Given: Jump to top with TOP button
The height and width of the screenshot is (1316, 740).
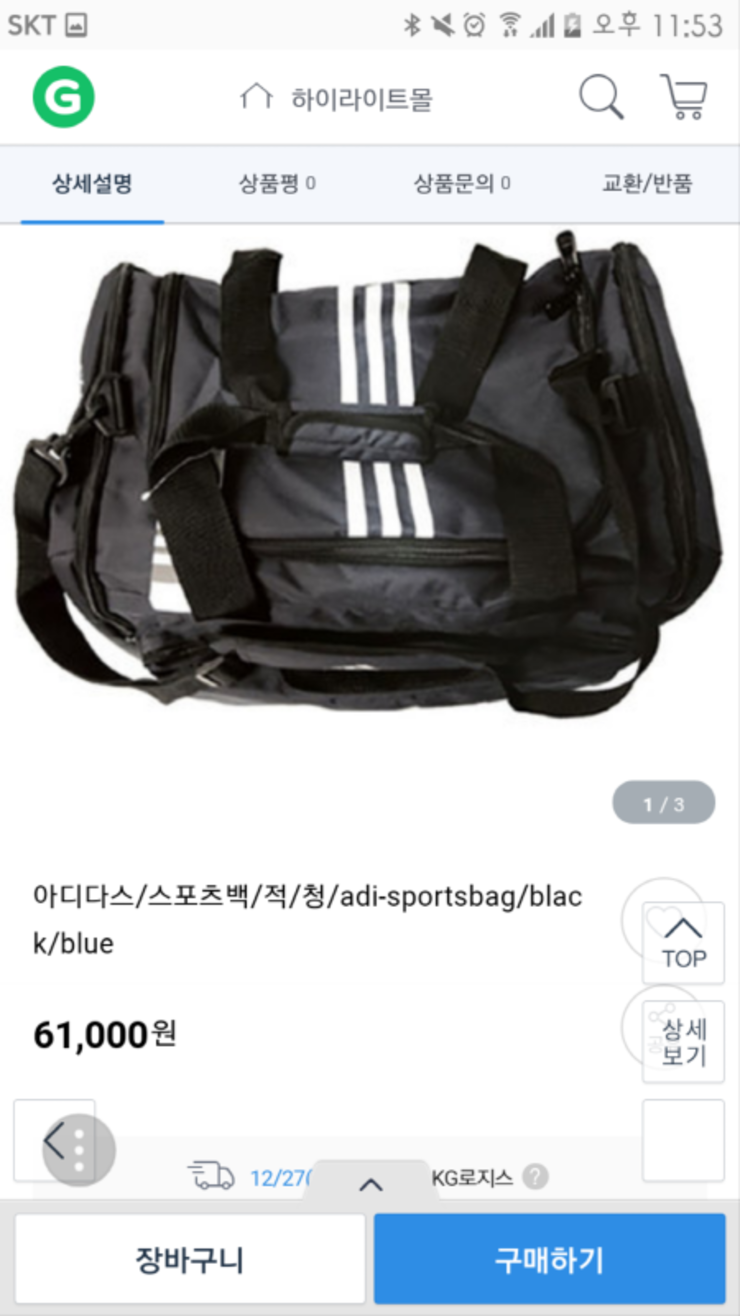Looking at the screenshot, I should click(x=683, y=943).
